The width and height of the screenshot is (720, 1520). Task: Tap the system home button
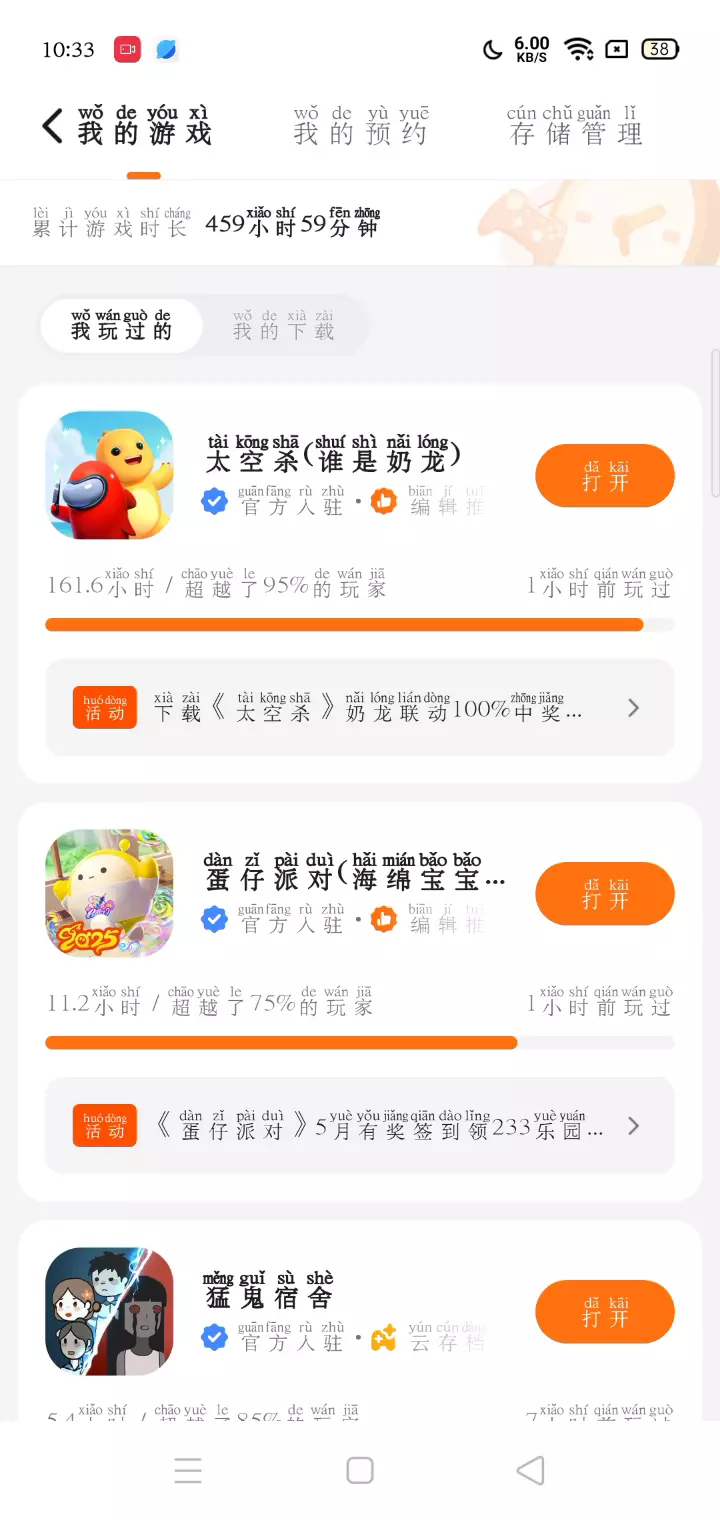[x=360, y=1470]
